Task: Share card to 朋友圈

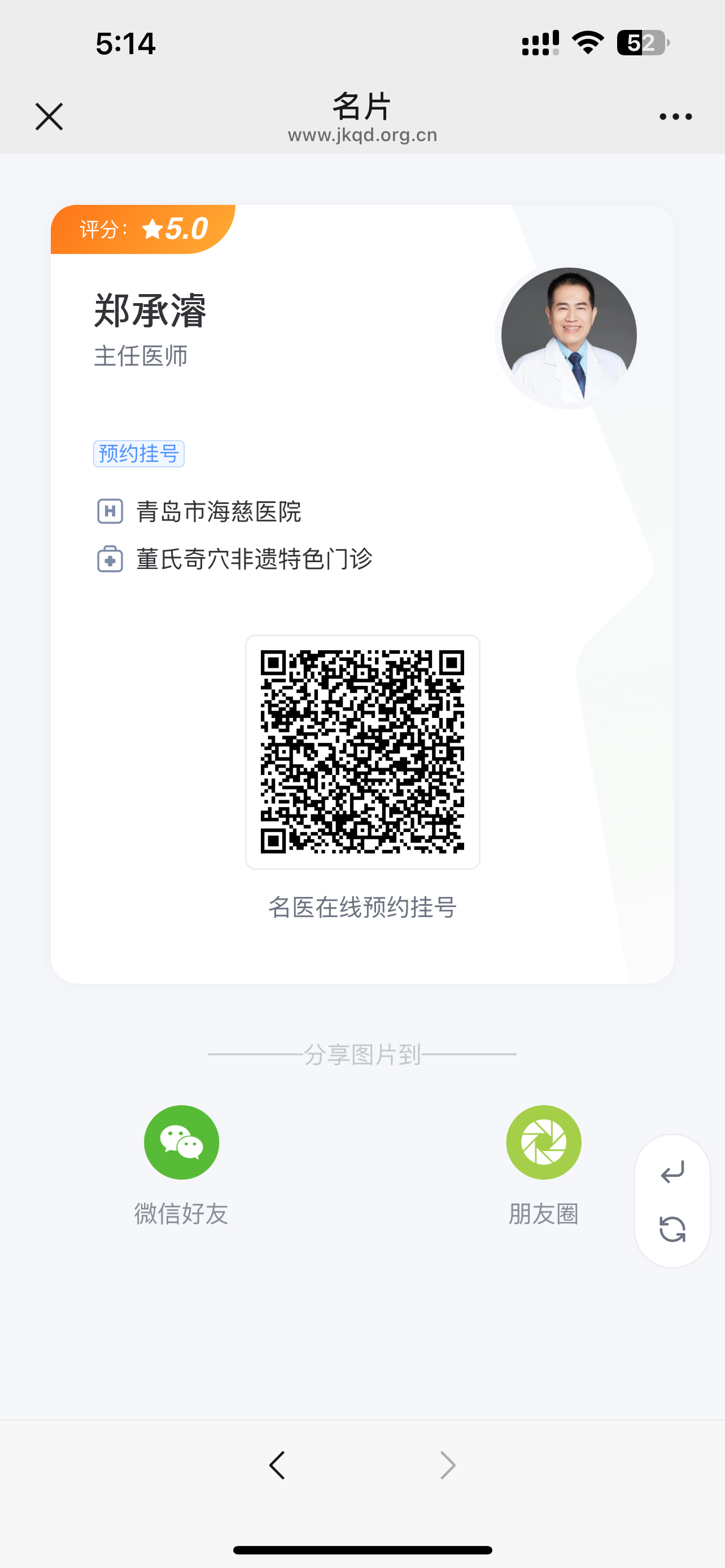Action: pyautogui.click(x=544, y=1142)
